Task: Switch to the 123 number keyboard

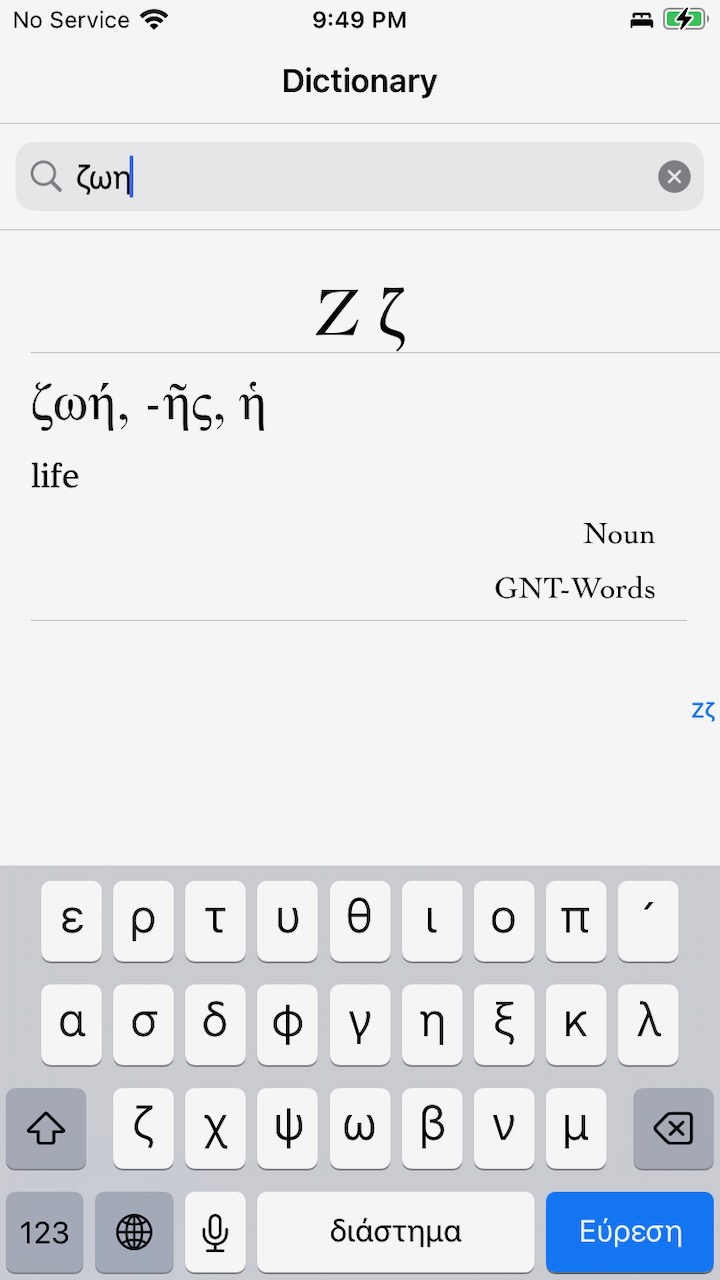Action: tap(45, 1232)
